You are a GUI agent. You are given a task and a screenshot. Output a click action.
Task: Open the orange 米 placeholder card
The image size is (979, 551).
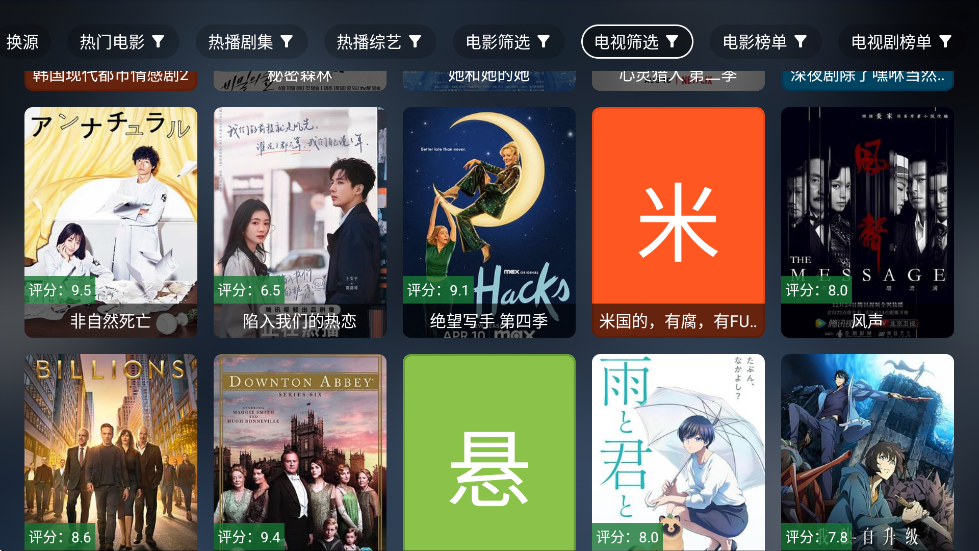tap(678, 221)
